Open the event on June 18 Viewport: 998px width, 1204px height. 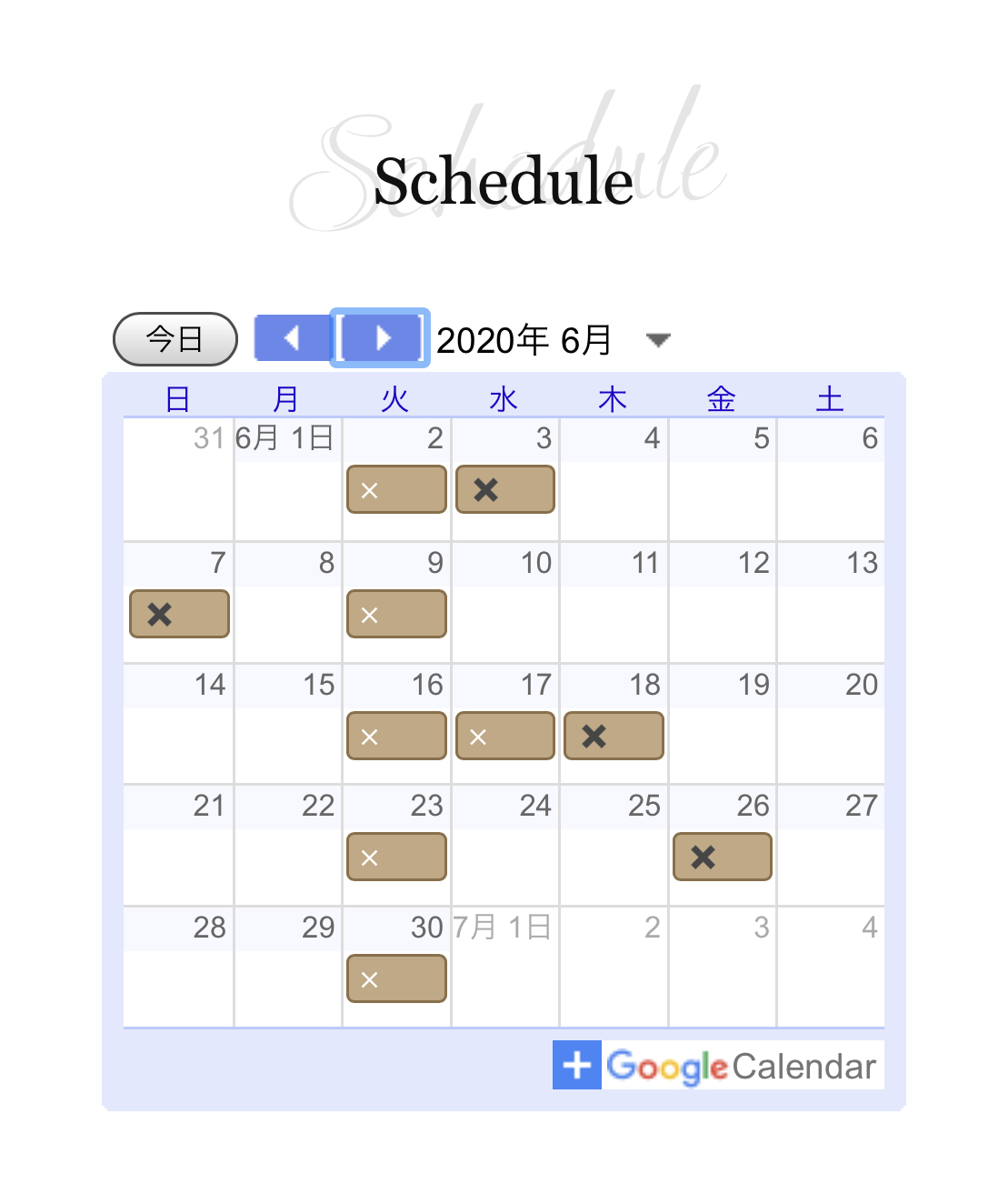(614, 737)
